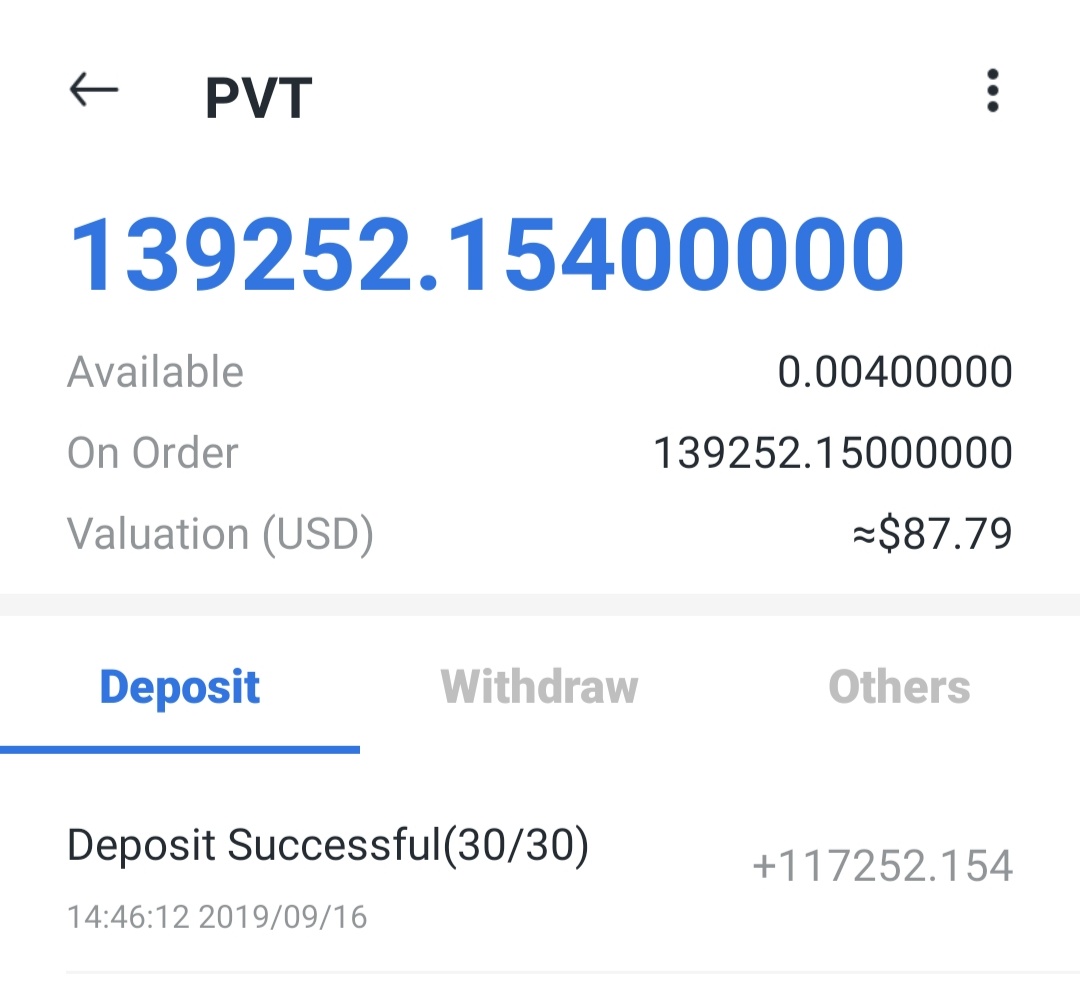
Task: Switch to the Others tab
Action: point(899,688)
